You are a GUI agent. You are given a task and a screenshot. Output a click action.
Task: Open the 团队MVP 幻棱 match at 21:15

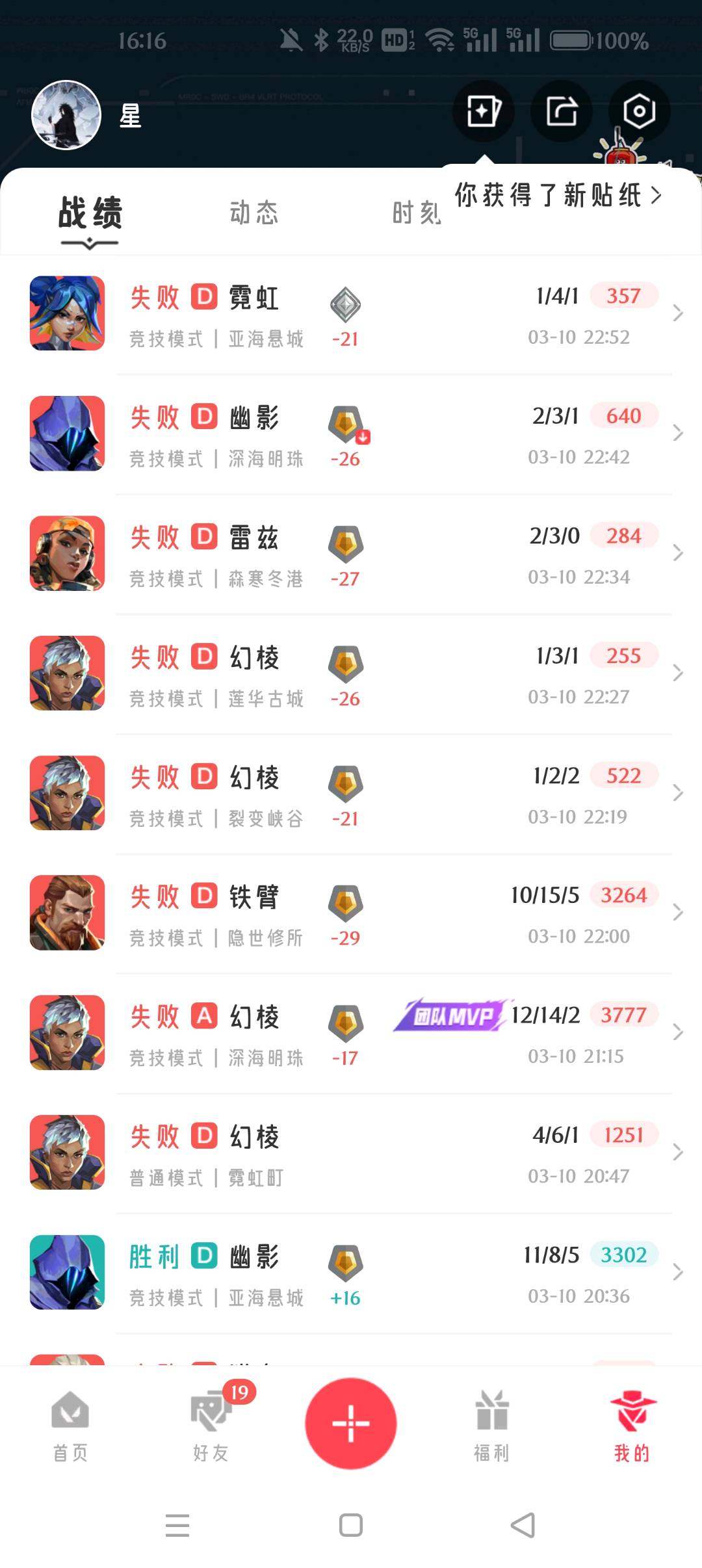351,1033
